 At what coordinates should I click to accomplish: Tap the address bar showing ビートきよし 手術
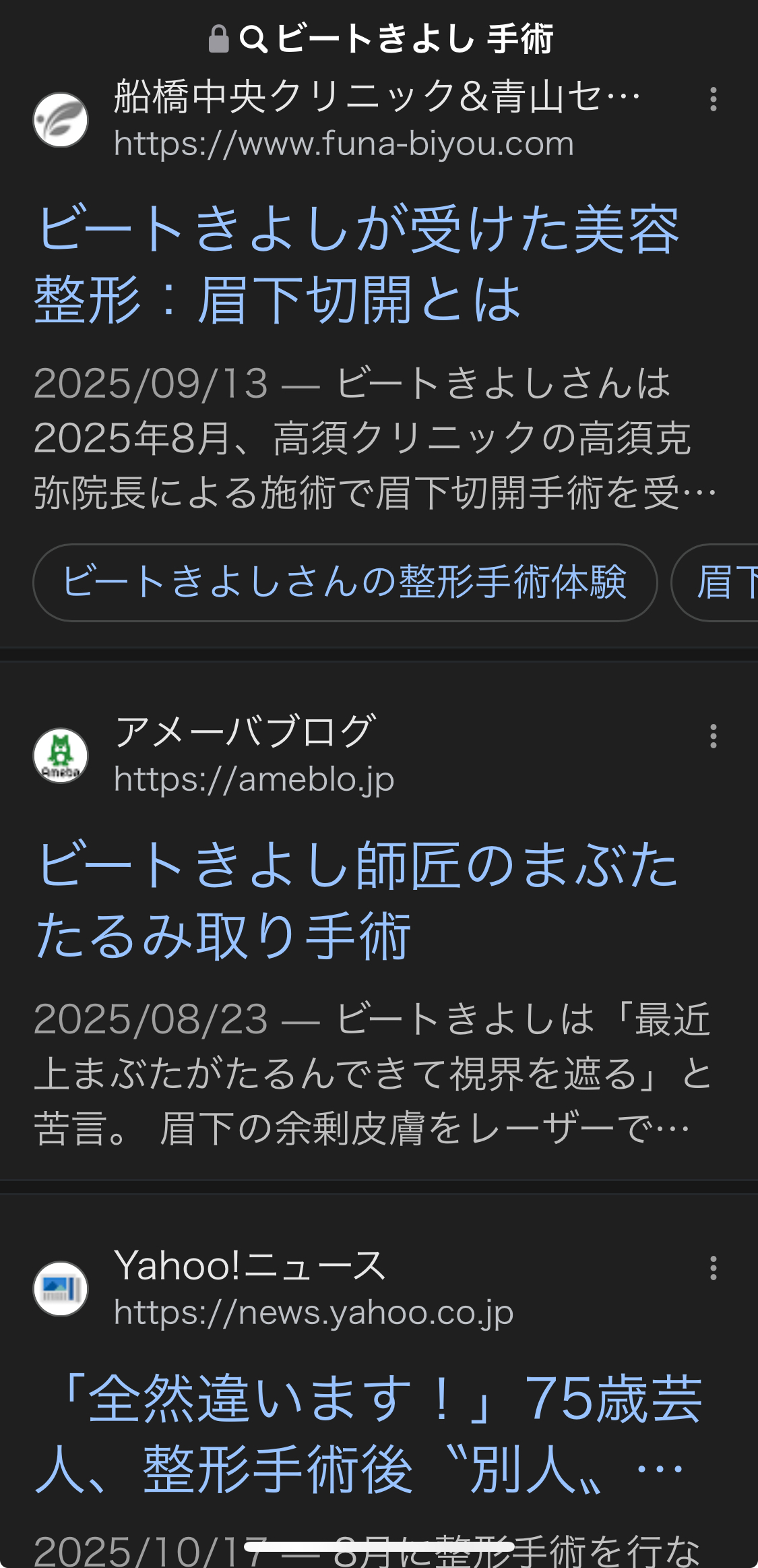(381, 38)
